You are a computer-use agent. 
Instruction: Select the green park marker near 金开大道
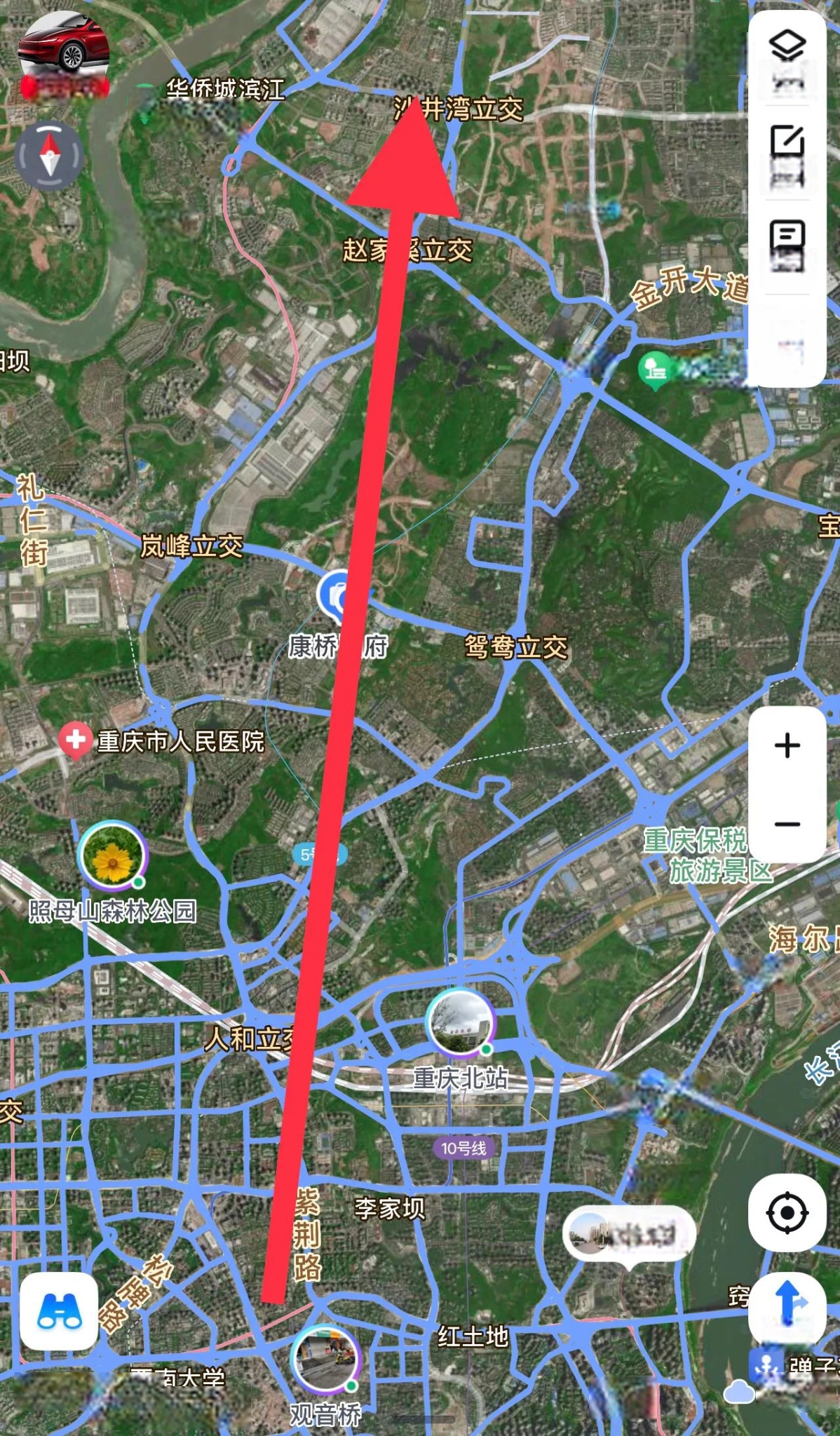pos(655,368)
